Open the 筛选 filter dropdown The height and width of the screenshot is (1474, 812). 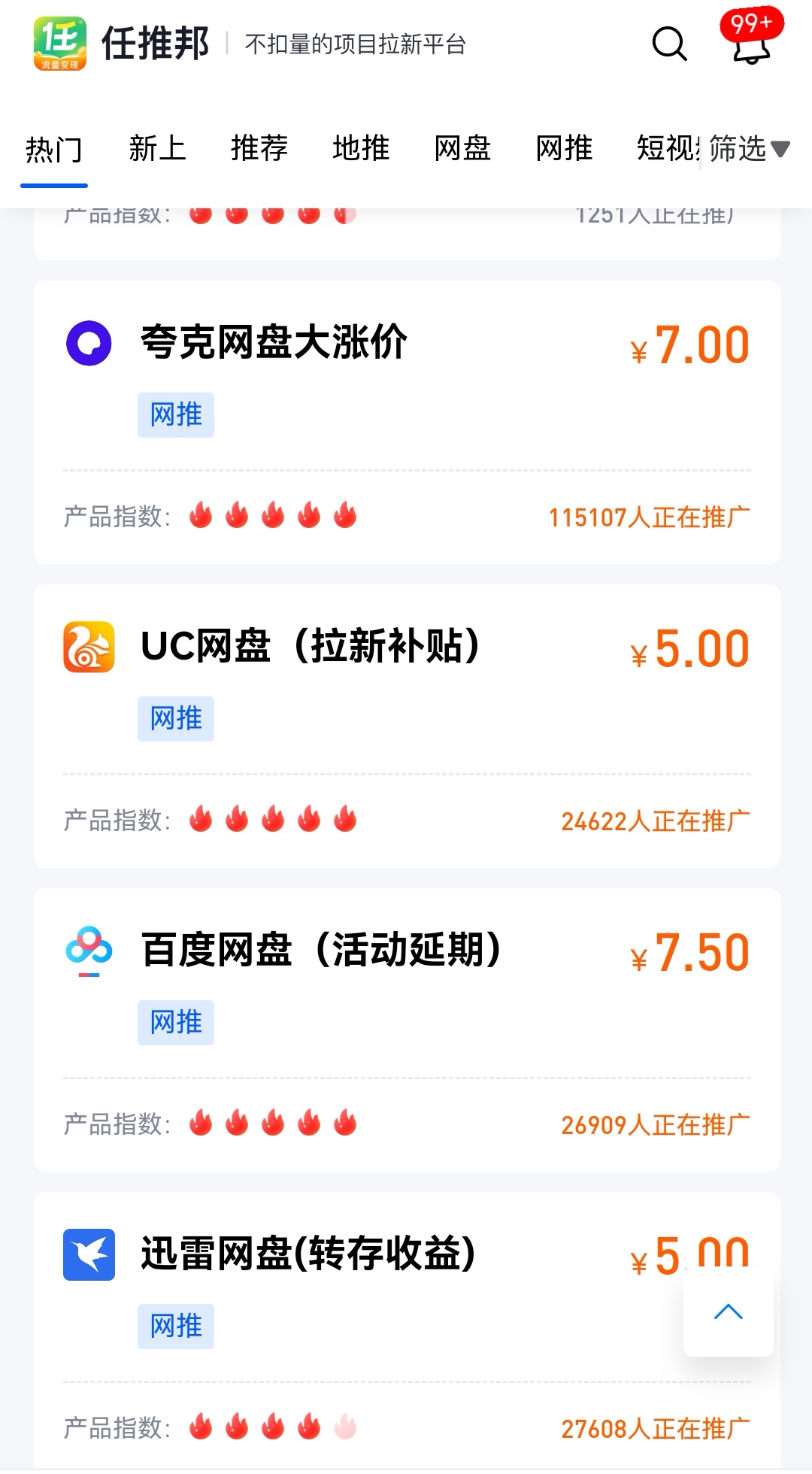click(749, 148)
